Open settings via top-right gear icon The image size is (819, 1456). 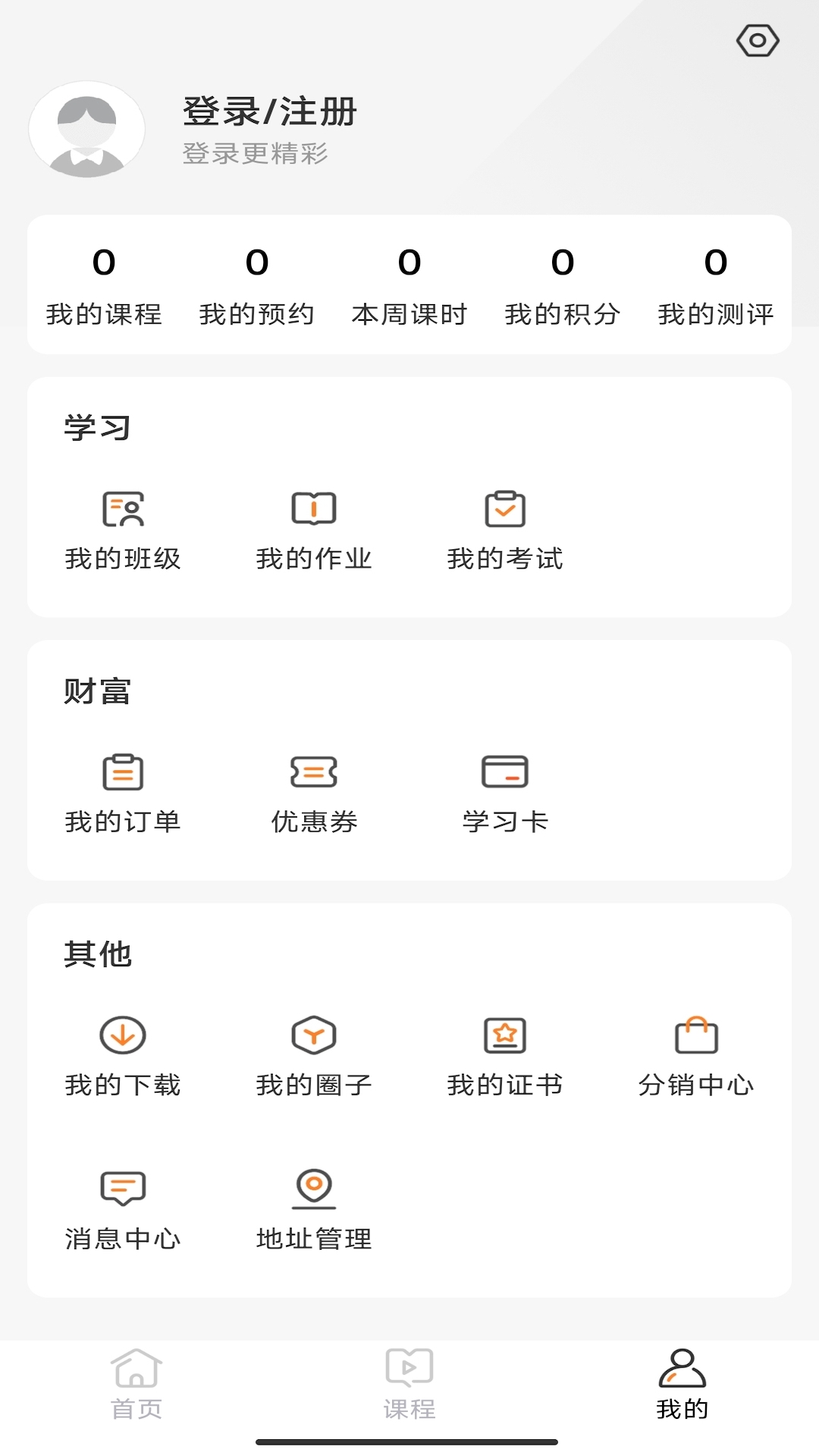pyautogui.click(x=758, y=41)
